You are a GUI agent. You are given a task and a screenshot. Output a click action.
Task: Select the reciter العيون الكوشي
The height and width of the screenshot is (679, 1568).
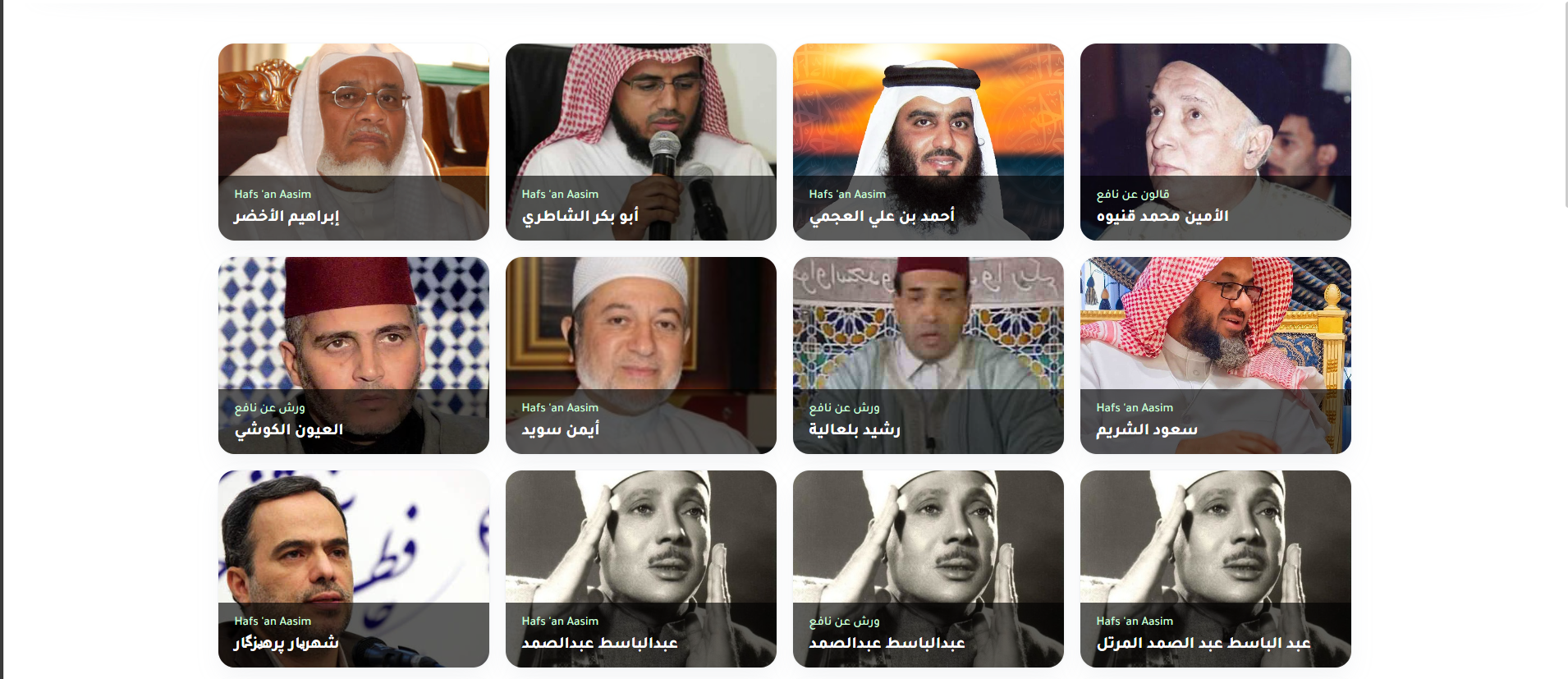pos(353,356)
